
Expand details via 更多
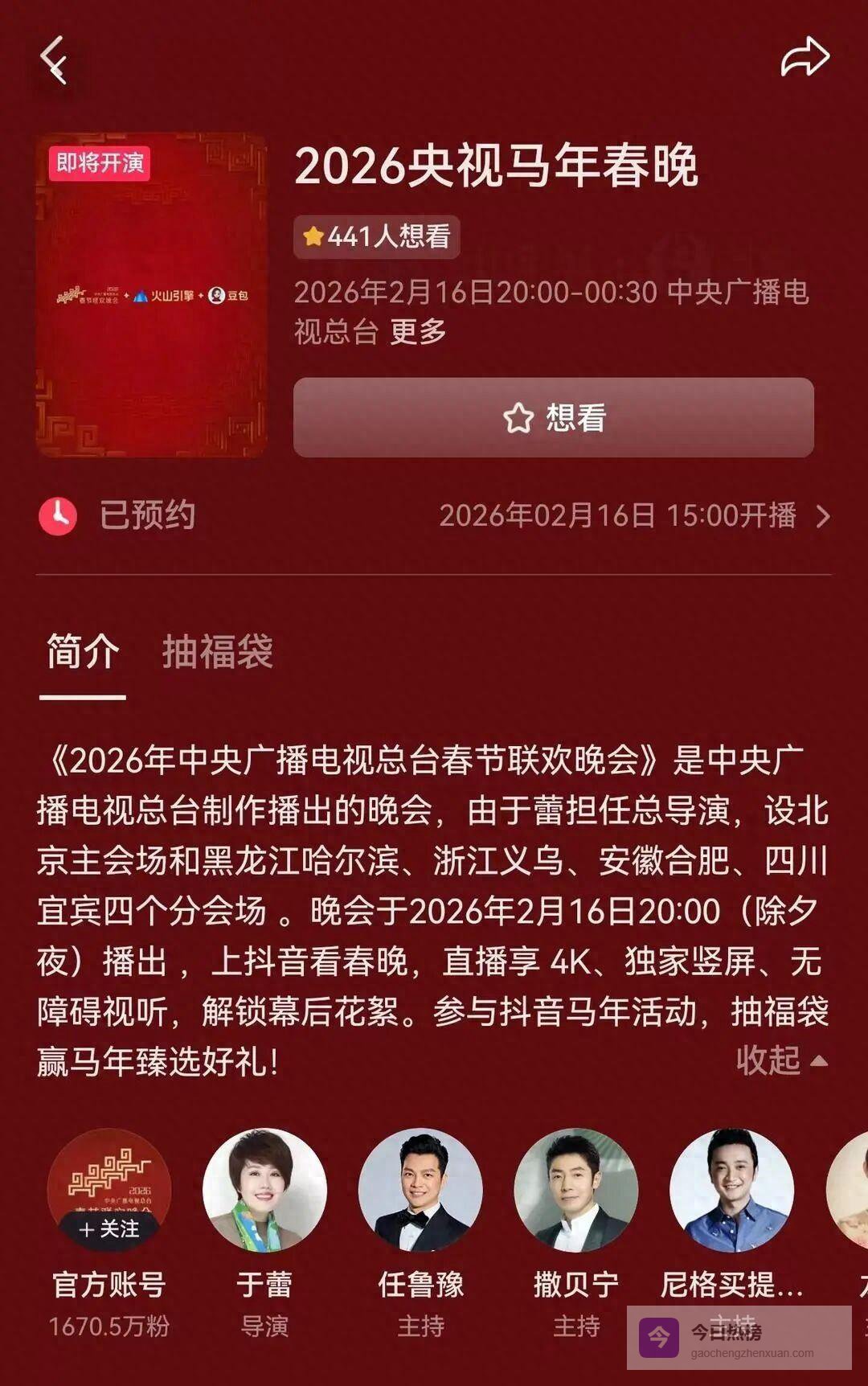(x=418, y=331)
